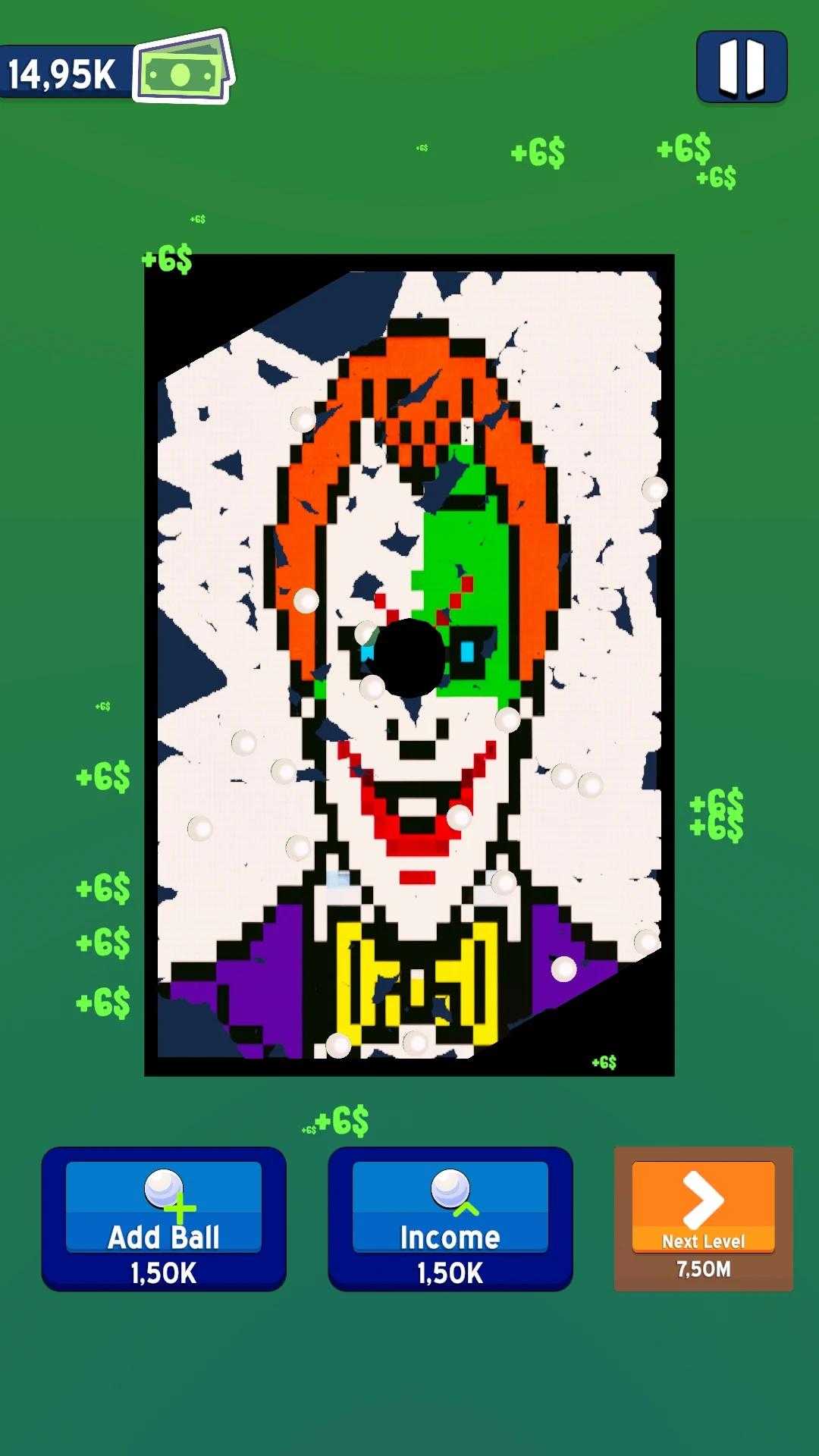Screen dimensions: 819x1456
Task: Pause the game
Action: [x=741, y=67]
